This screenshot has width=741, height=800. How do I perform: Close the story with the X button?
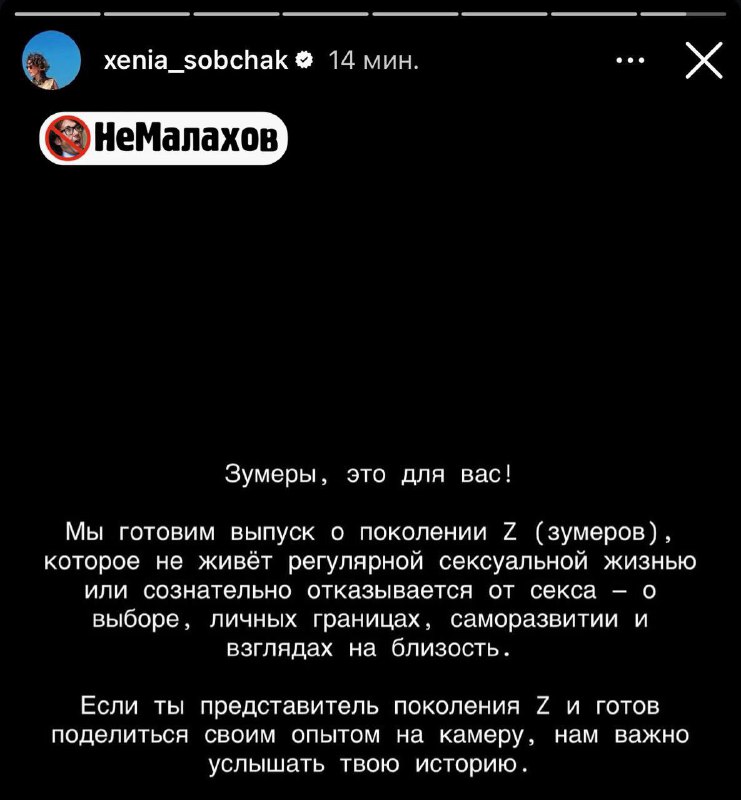click(x=704, y=62)
